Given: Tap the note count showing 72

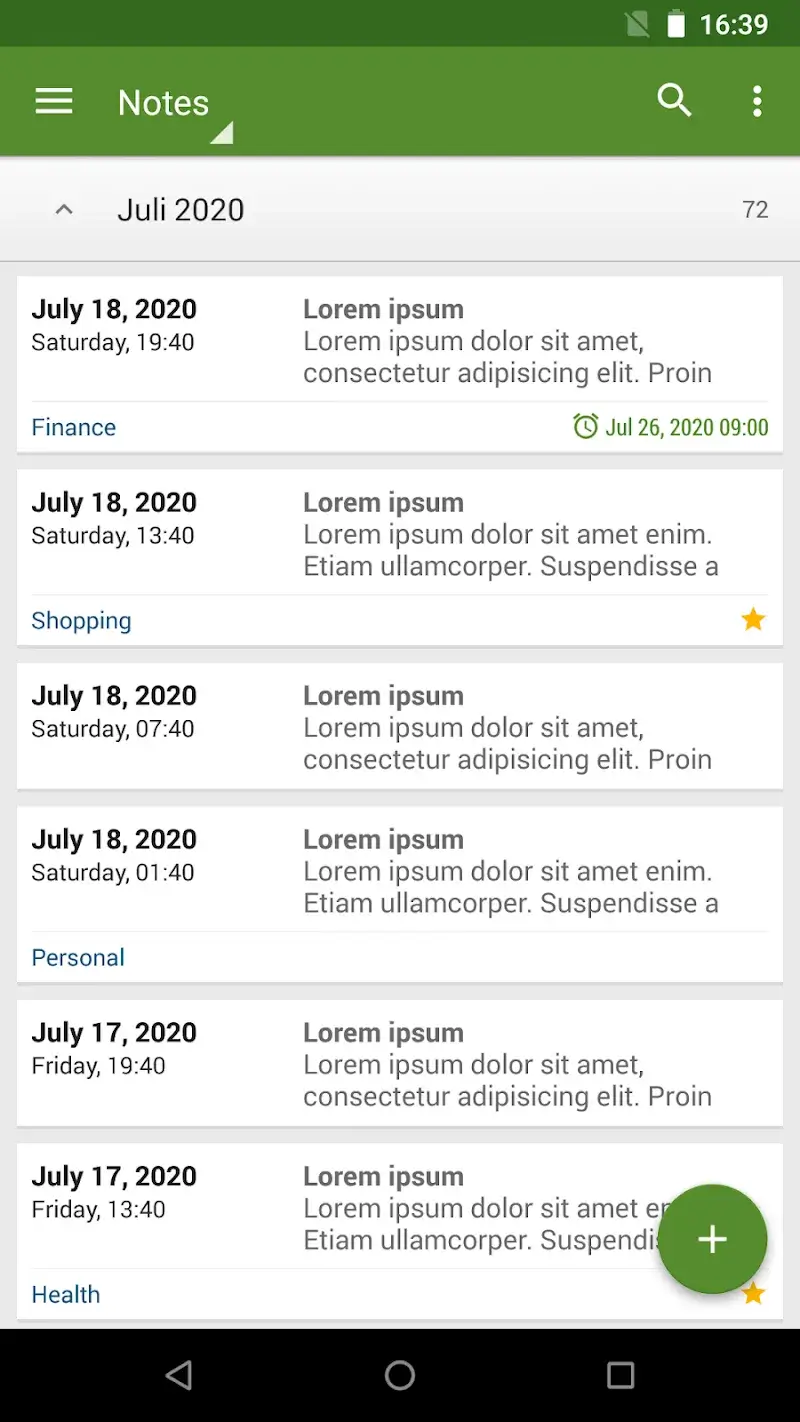Looking at the screenshot, I should click(x=755, y=208).
